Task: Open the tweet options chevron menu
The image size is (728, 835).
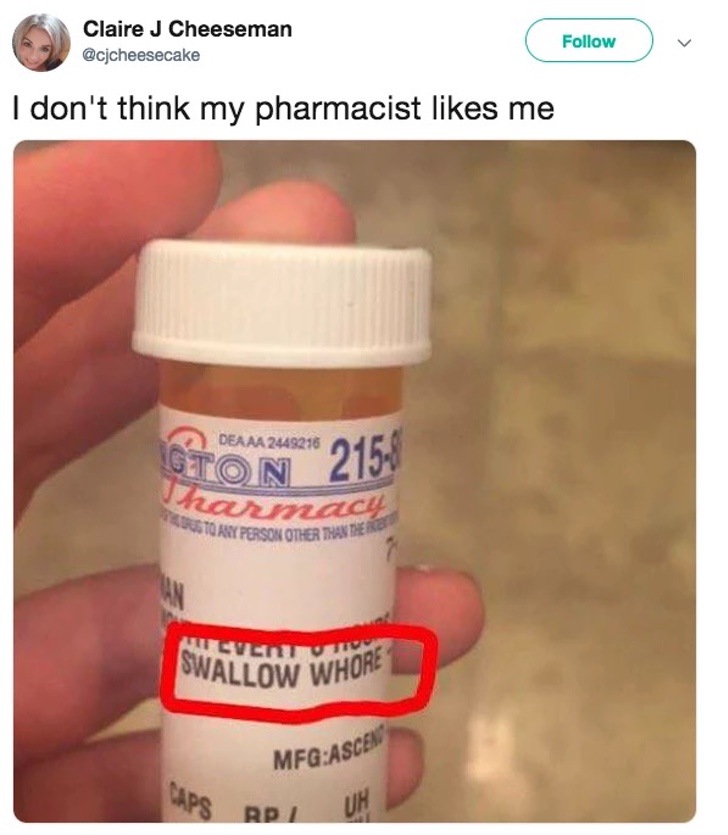Action: 685,43
